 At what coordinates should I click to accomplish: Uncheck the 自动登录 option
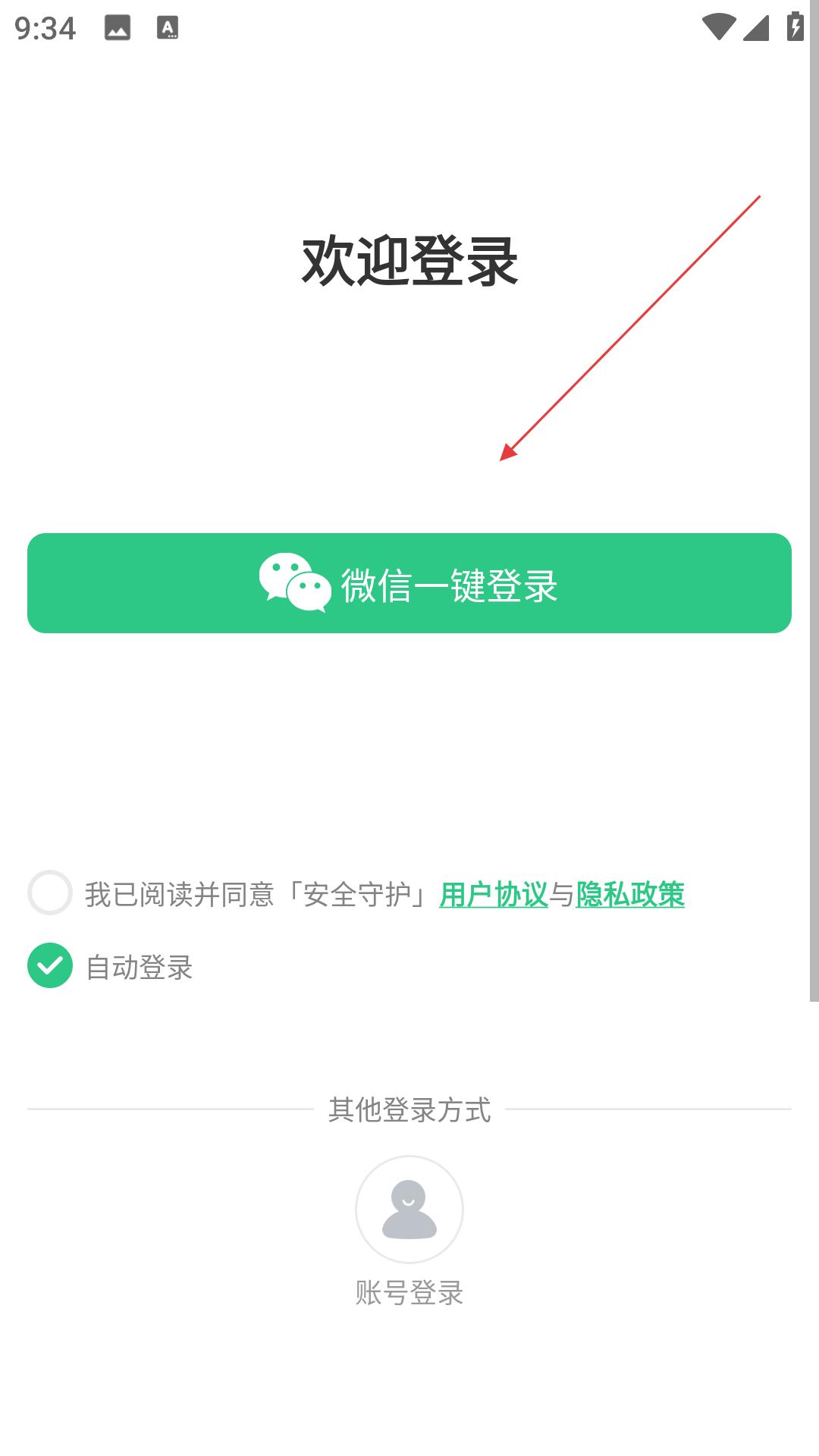tap(50, 965)
